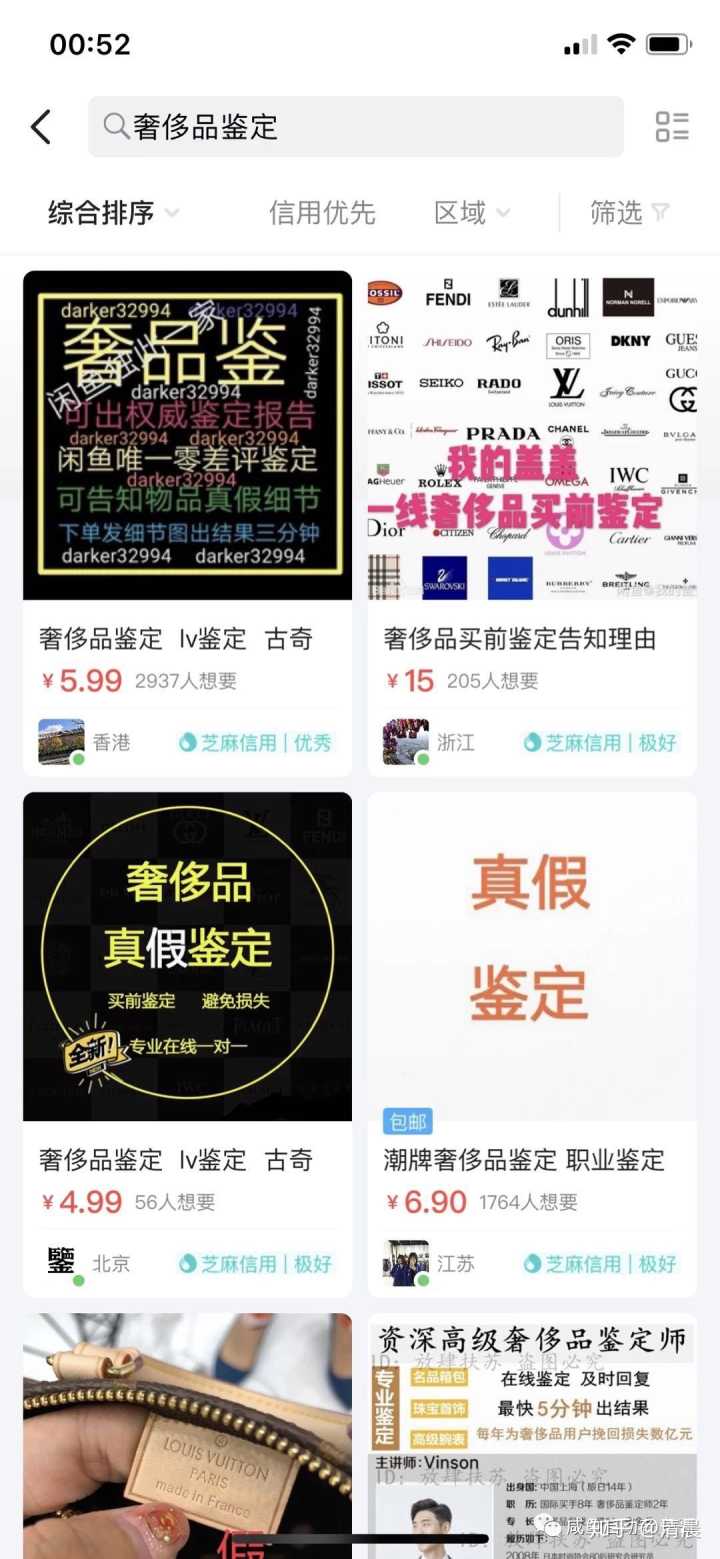Switch the results layout view

672,127
